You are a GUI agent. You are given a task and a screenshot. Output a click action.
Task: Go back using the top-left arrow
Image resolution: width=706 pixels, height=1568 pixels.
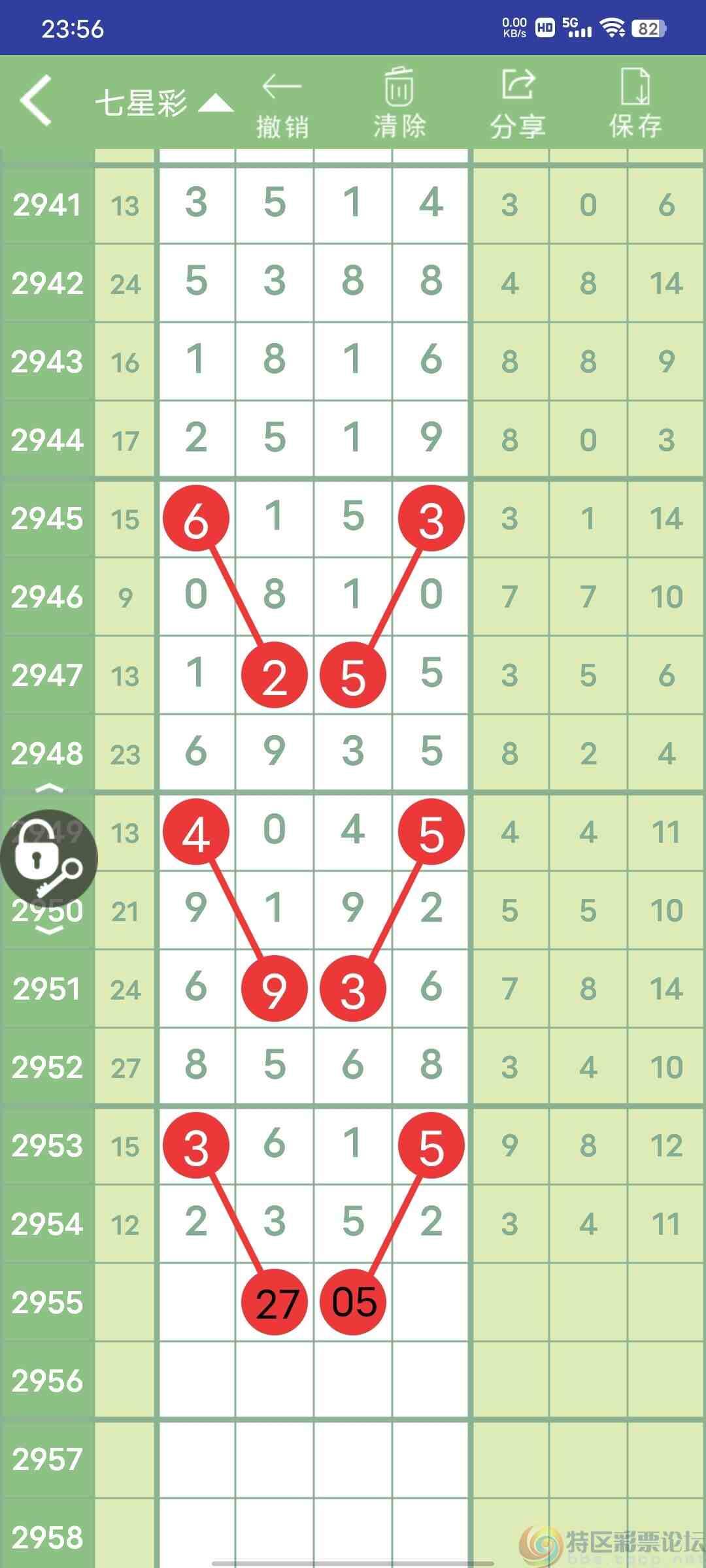36,100
